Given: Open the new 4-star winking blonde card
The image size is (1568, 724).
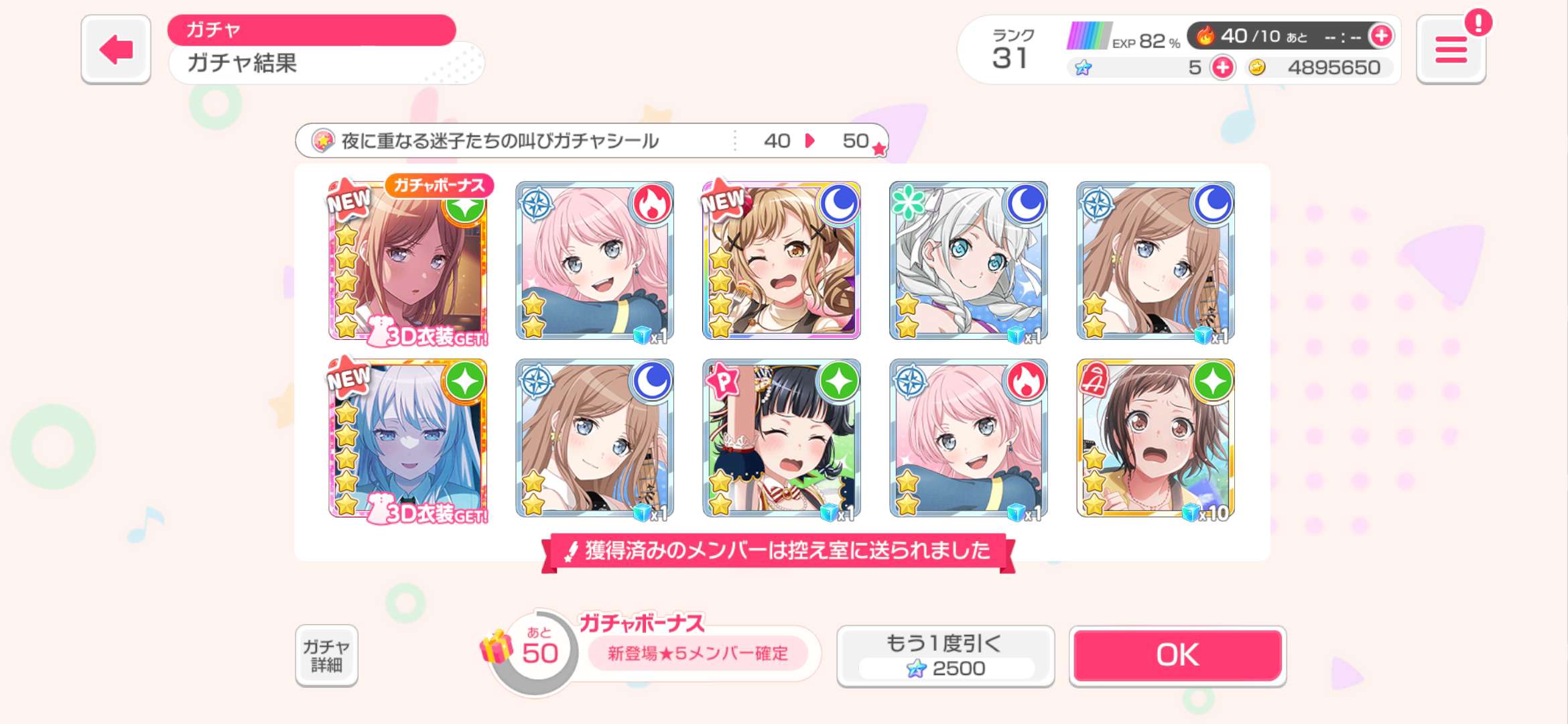Looking at the screenshot, I should click(781, 261).
